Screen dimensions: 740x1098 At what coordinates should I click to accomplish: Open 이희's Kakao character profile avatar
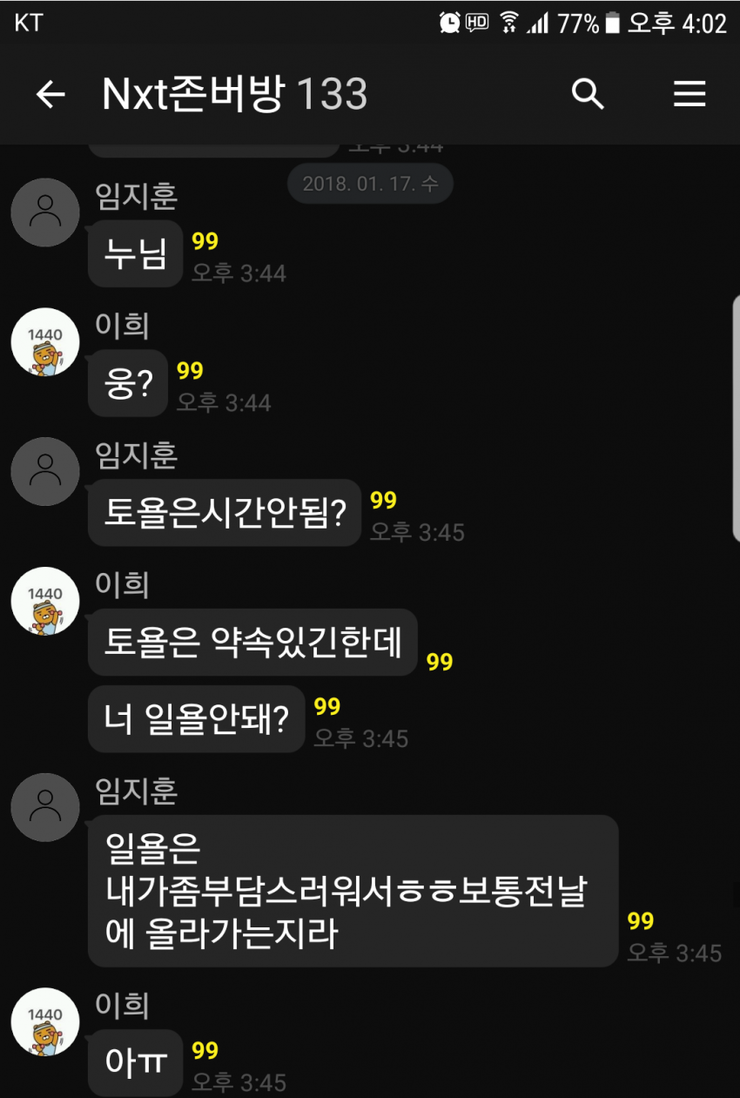[x=44, y=341]
